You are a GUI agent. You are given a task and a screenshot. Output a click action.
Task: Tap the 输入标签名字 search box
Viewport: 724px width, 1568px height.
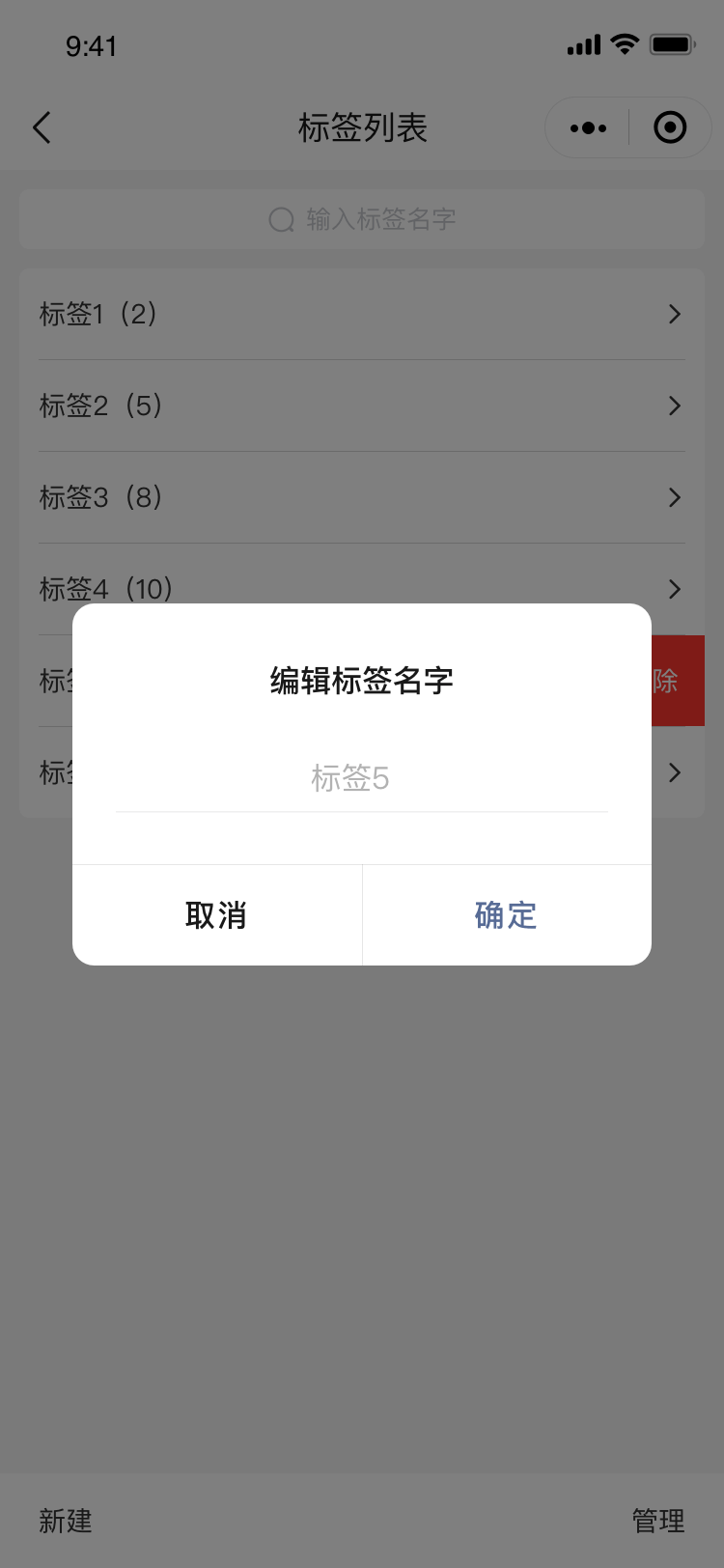362,219
